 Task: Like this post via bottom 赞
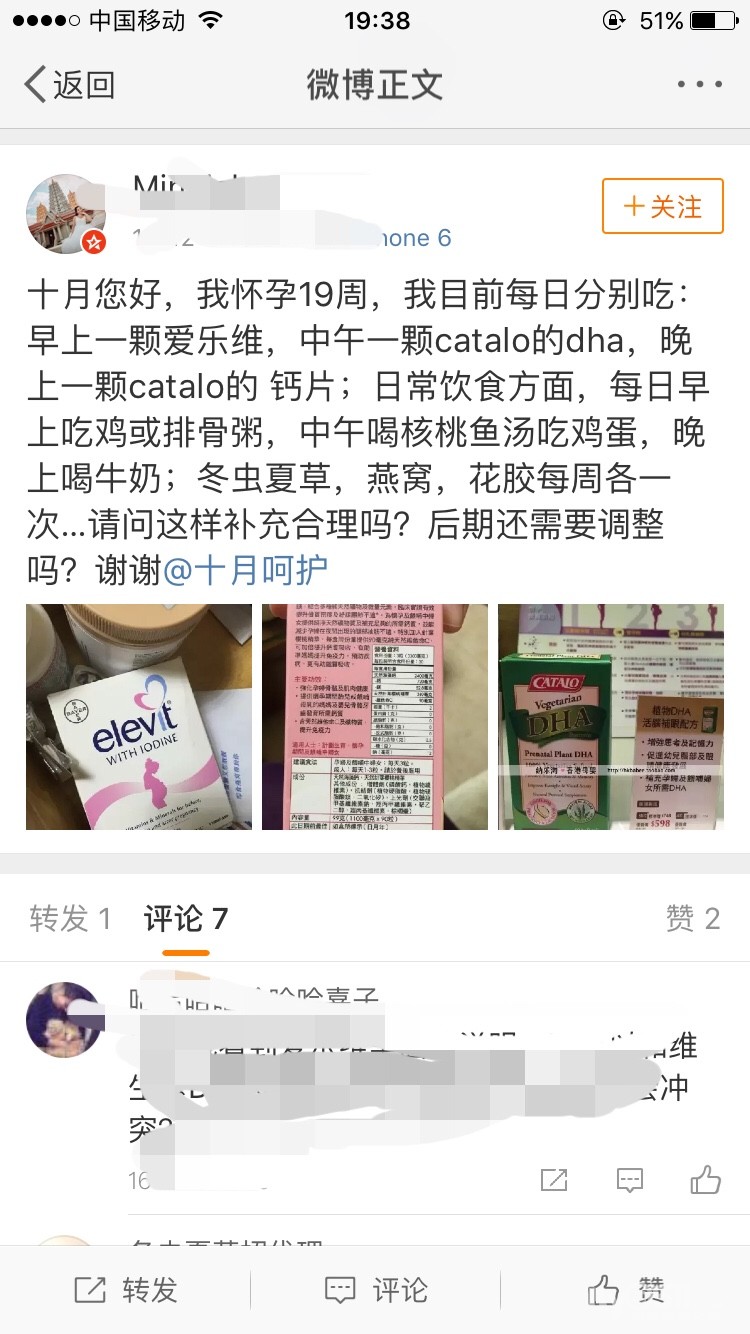click(626, 1290)
